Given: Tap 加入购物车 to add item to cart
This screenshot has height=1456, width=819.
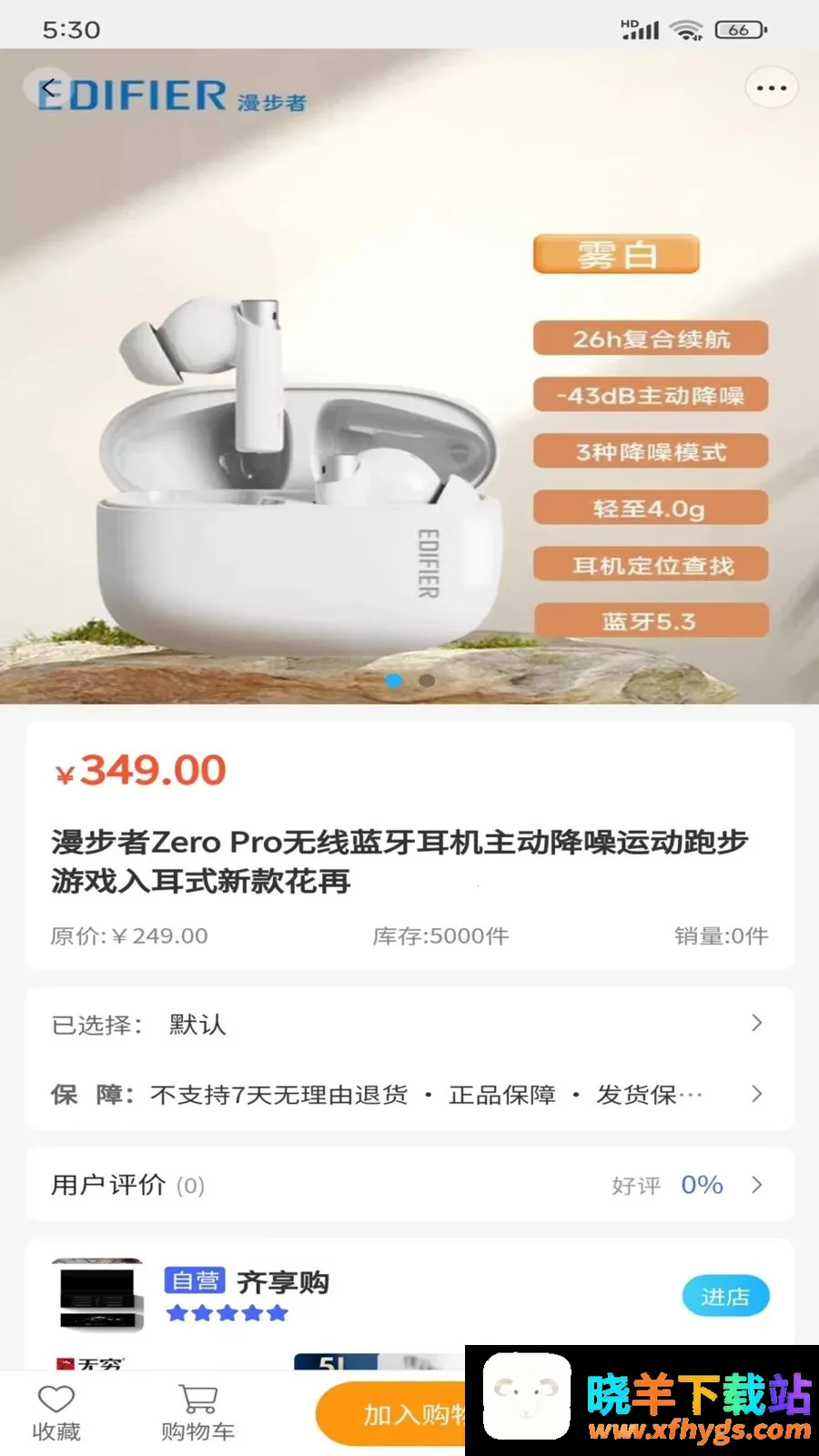Looking at the screenshot, I should (x=391, y=1413).
